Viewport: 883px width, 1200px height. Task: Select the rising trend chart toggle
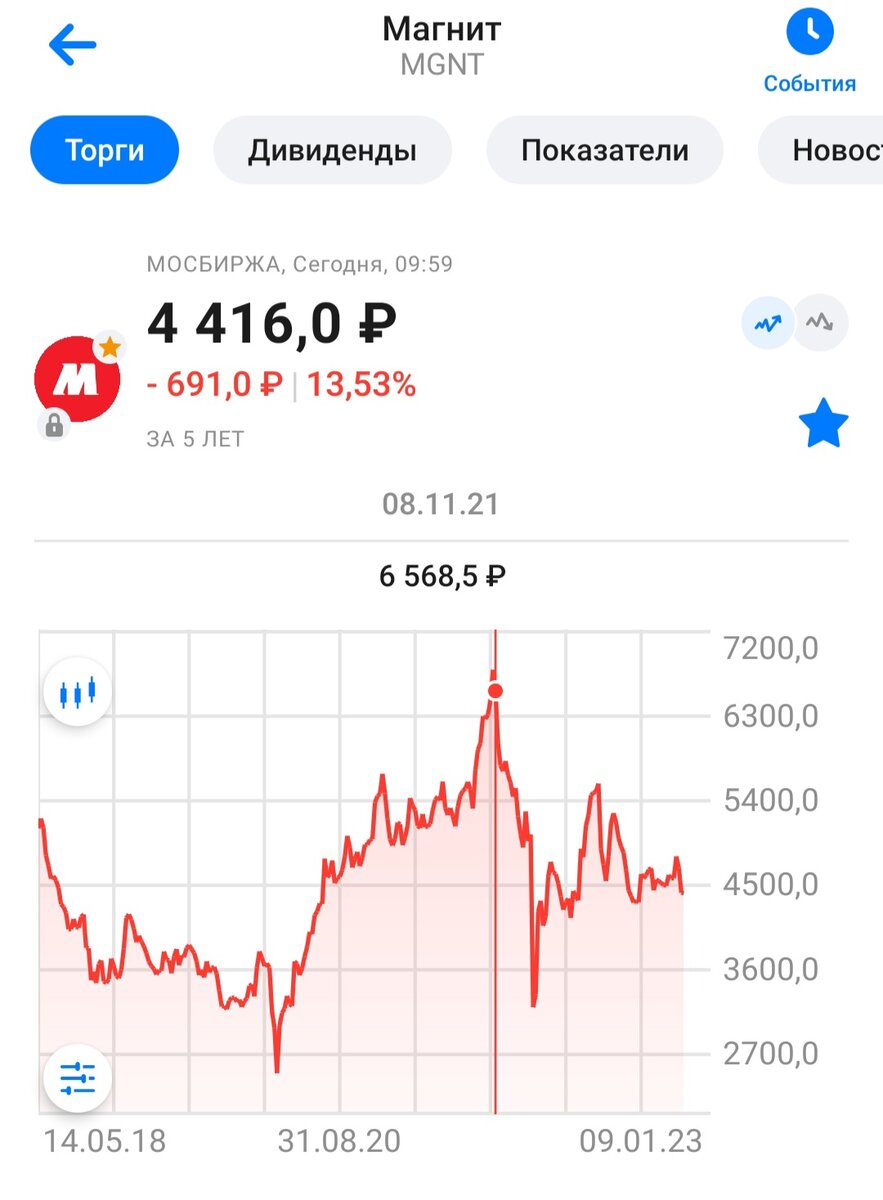768,323
